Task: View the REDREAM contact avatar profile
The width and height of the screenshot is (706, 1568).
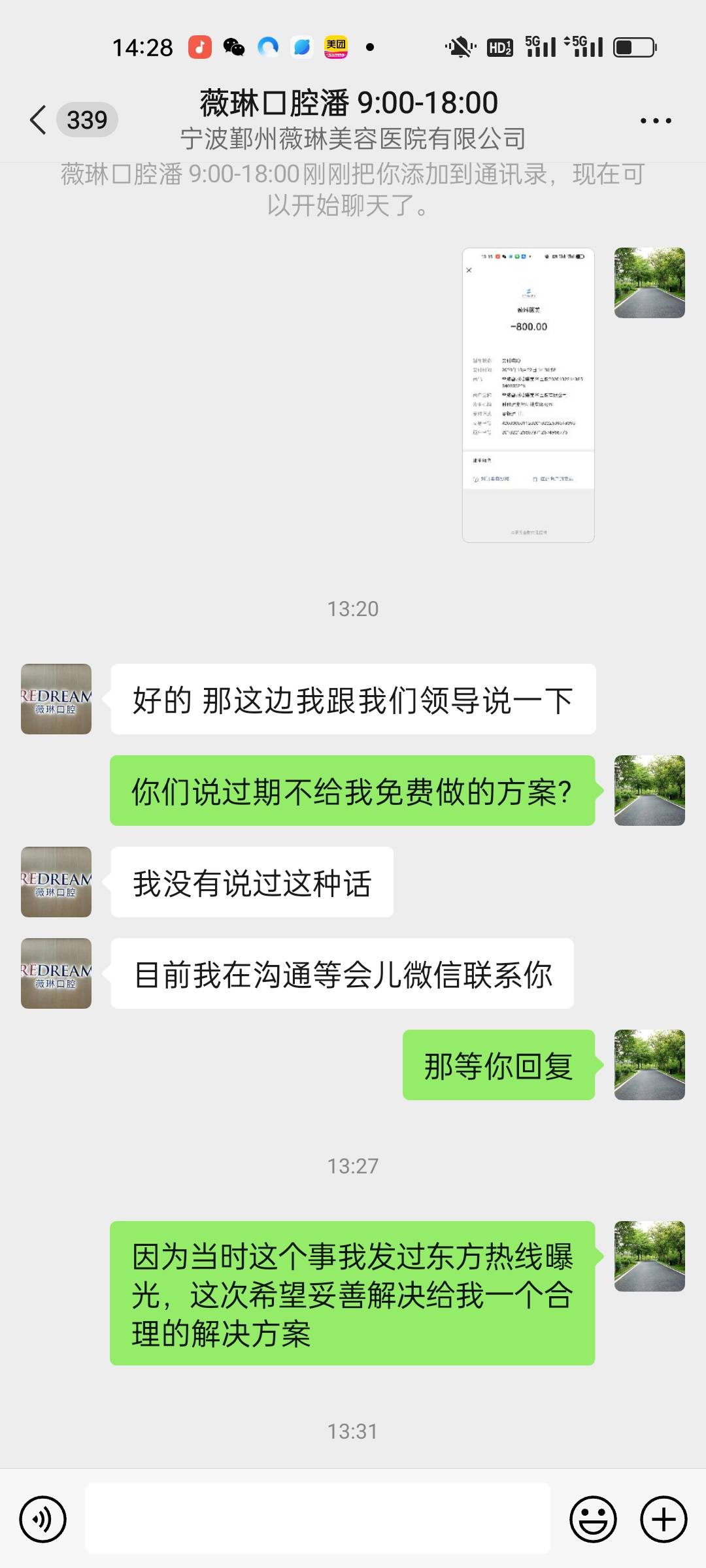Action: click(56, 699)
